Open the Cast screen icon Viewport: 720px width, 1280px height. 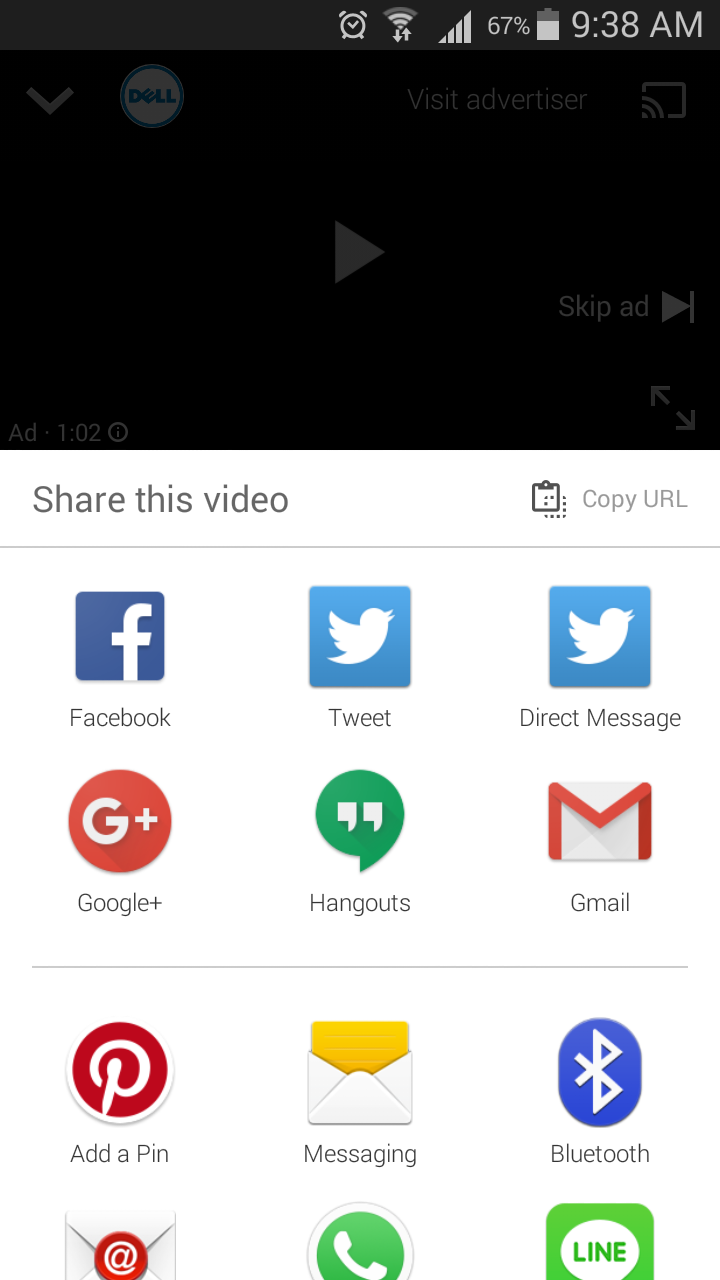[x=664, y=100]
